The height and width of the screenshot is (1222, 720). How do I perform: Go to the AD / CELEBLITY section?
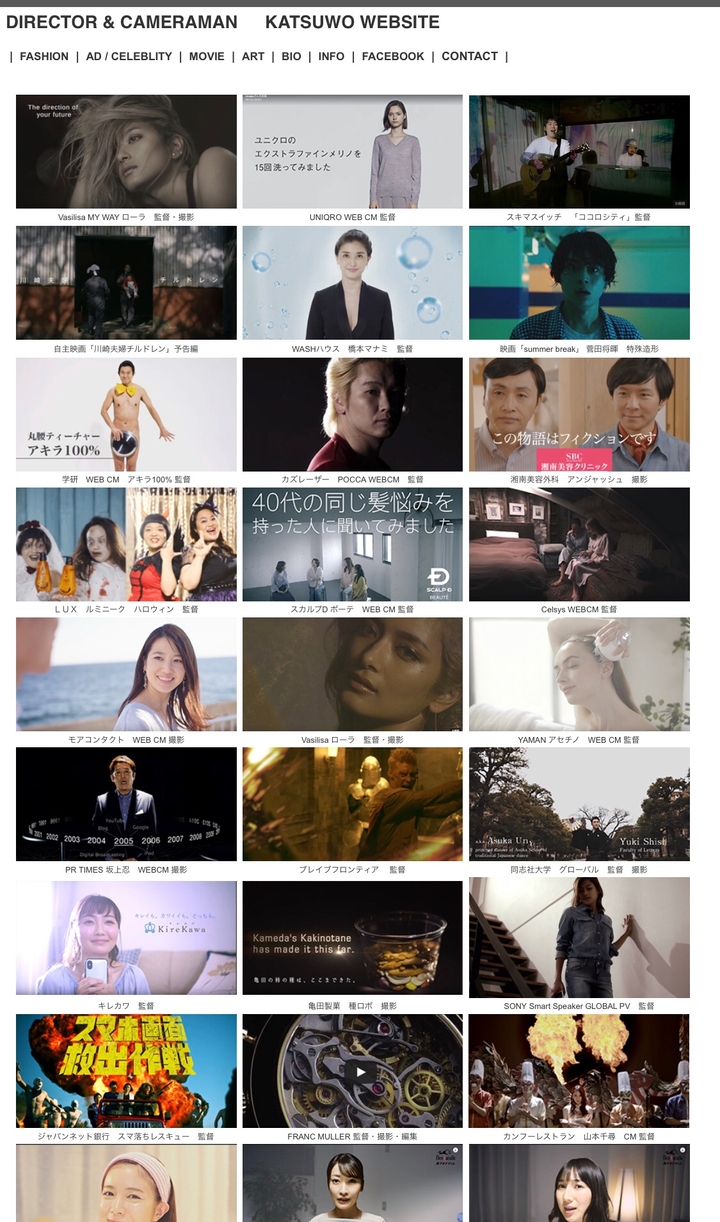(129, 57)
